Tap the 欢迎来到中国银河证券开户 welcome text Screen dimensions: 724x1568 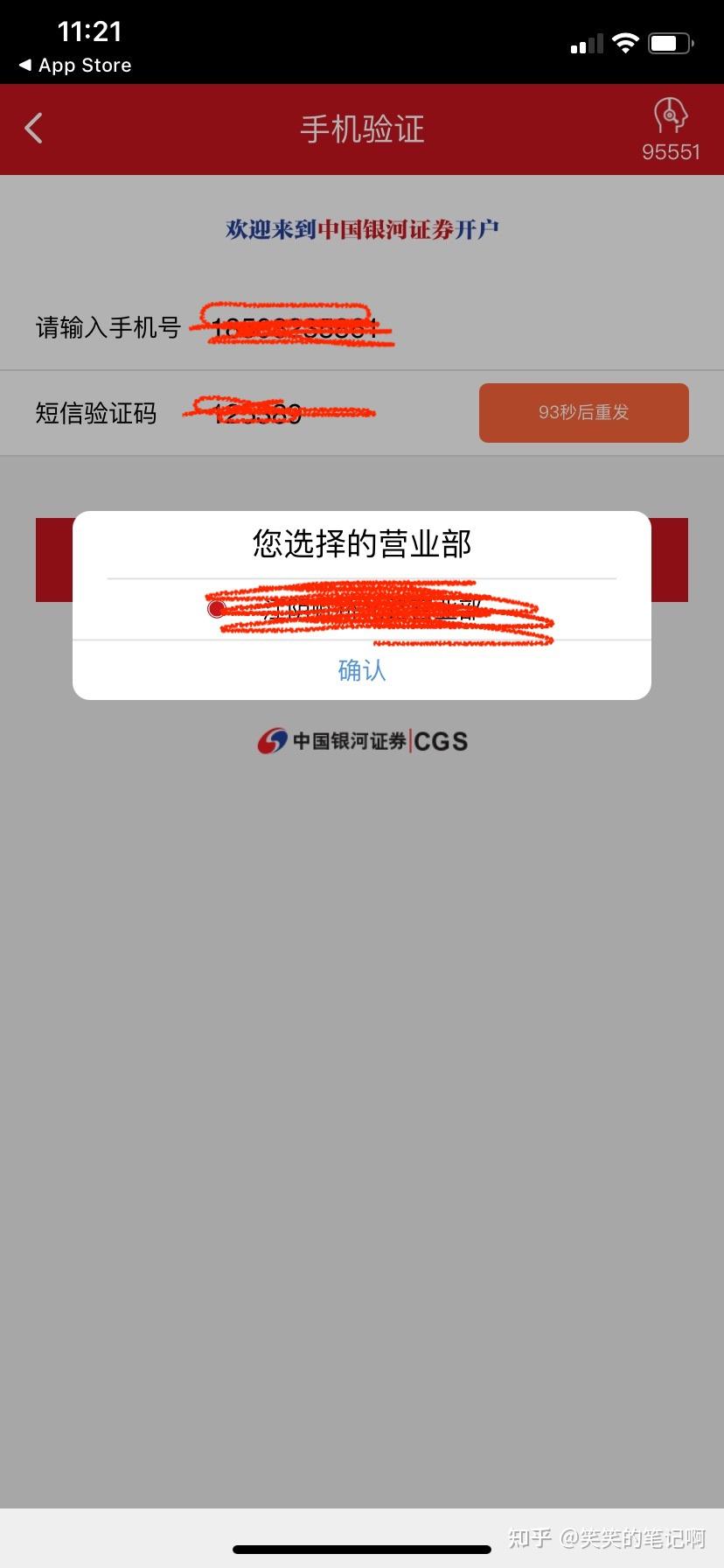(x=362, y=228)
